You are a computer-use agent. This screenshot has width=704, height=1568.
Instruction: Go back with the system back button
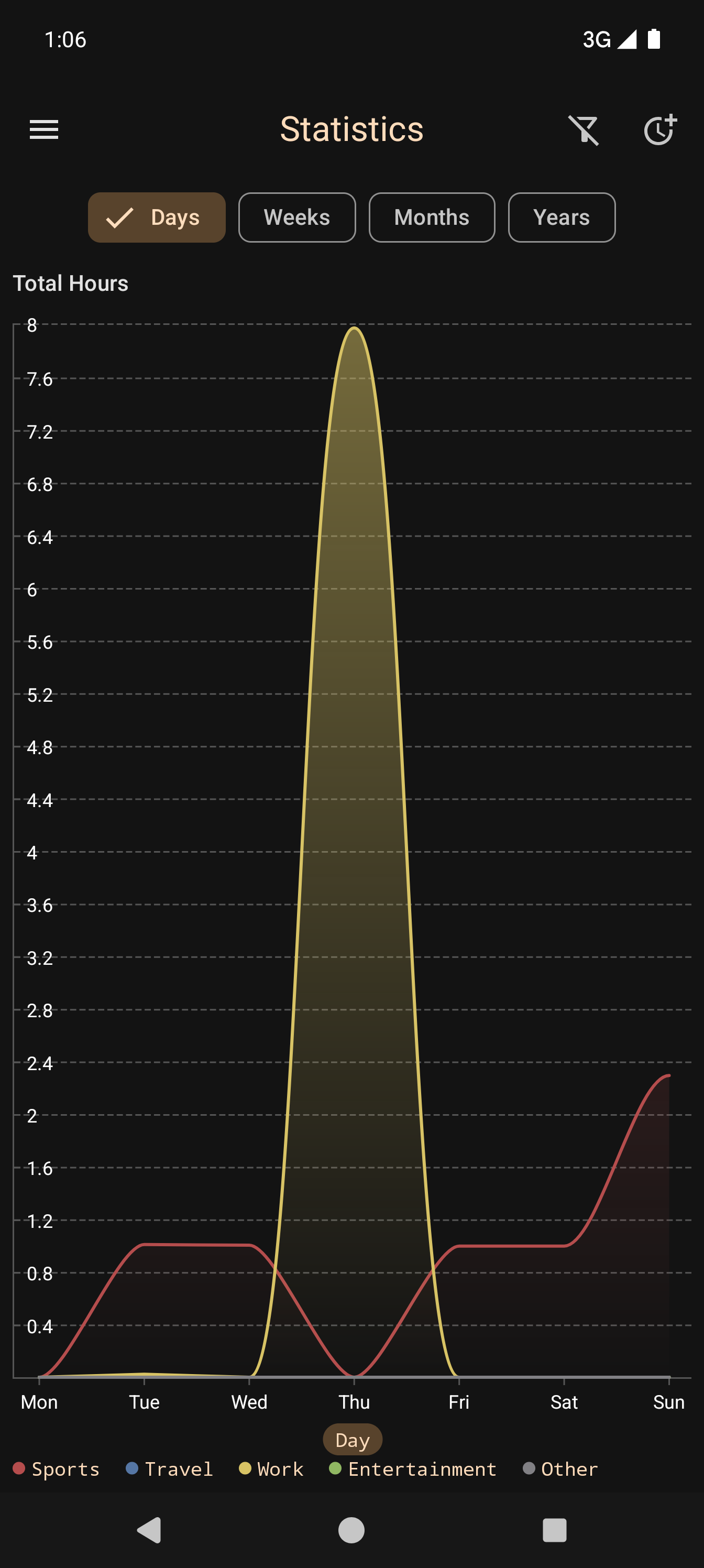click(x=149, y=1530)
